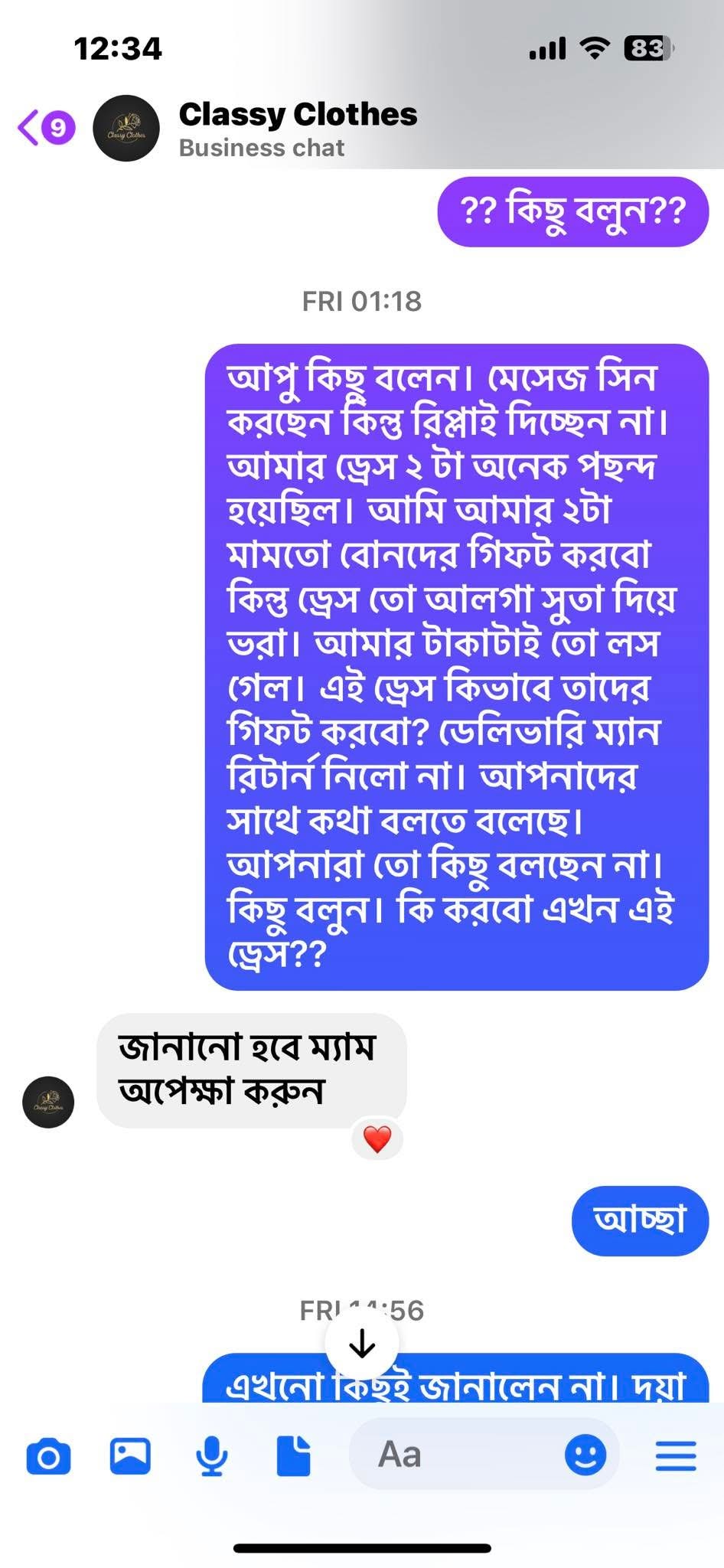Image resolution: width=724 pixels, height=1568 pixels.
Task: Open the emoji picker
Action: pyautogui.click(x=585, y=1455)
